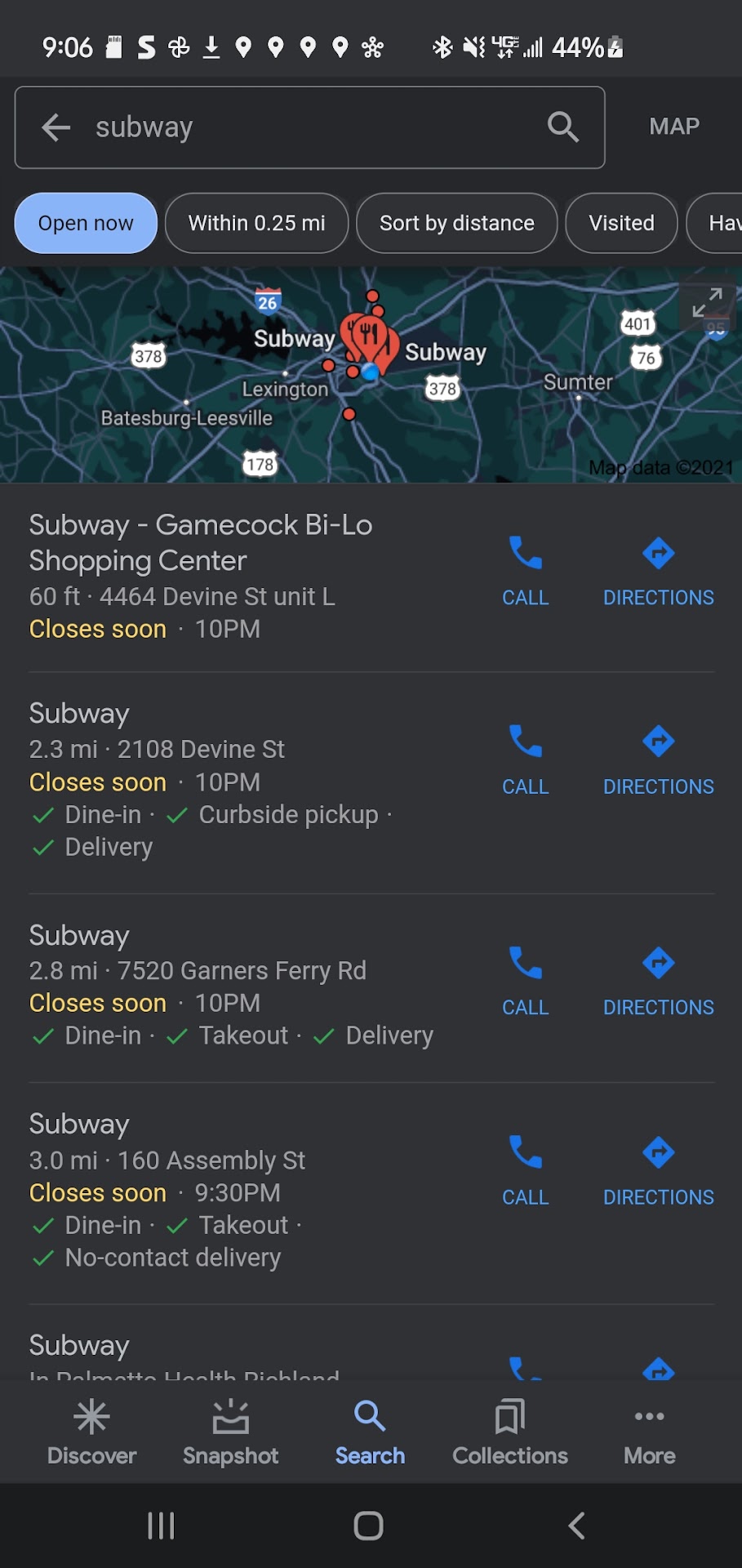This screenshot has width=742, height=1568.
Task: Toggle the Open now filter chip
Action: [86, 223]
